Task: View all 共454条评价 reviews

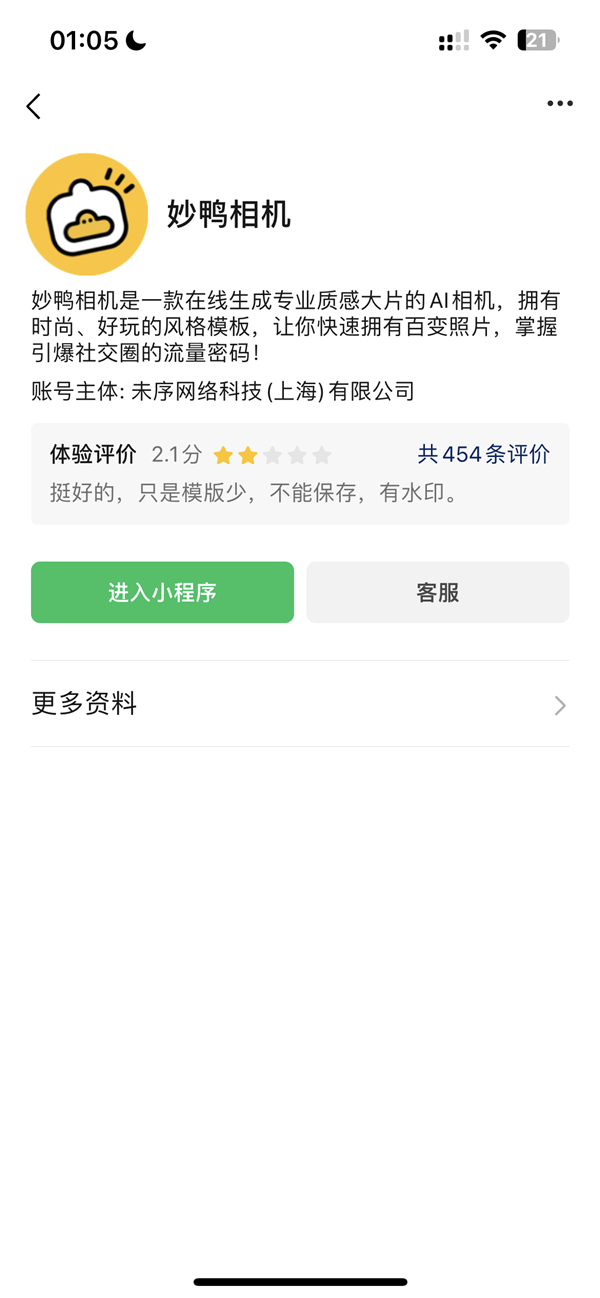Action: [483, 455]
